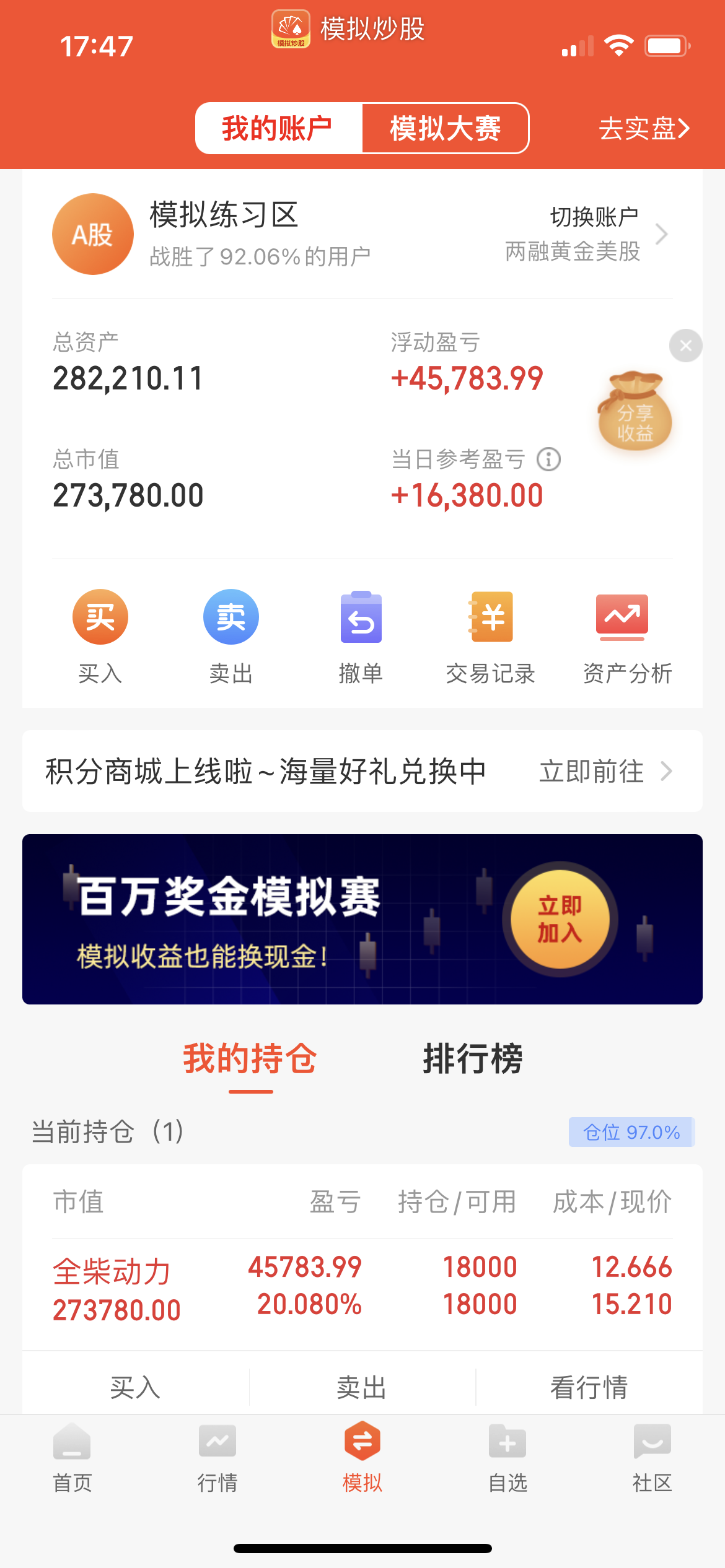Show info for 当日参考盈亏
Viewport: 725px width, 1568px height.
pos(549,460)
